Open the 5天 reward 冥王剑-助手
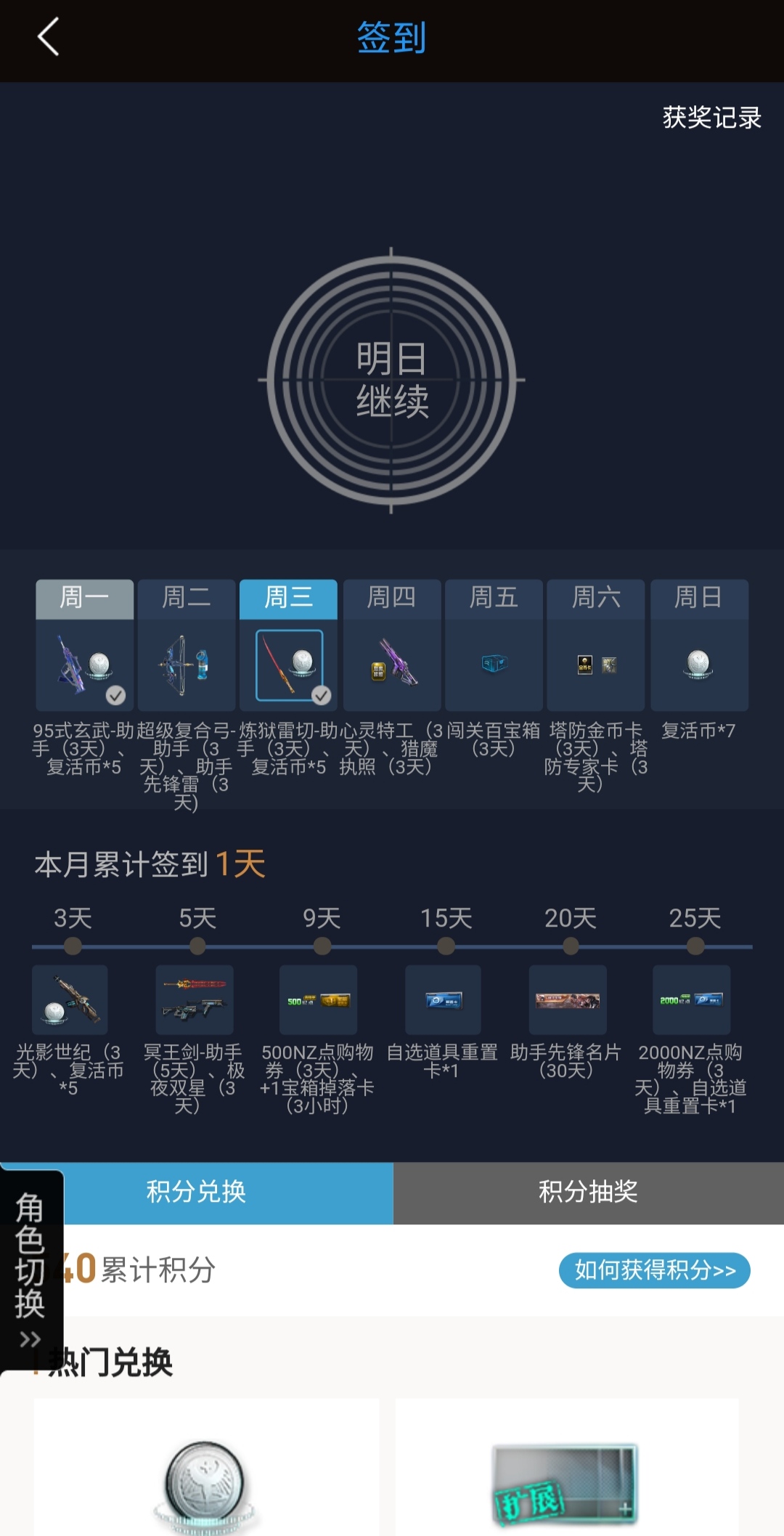 [x=195, y=1000]
